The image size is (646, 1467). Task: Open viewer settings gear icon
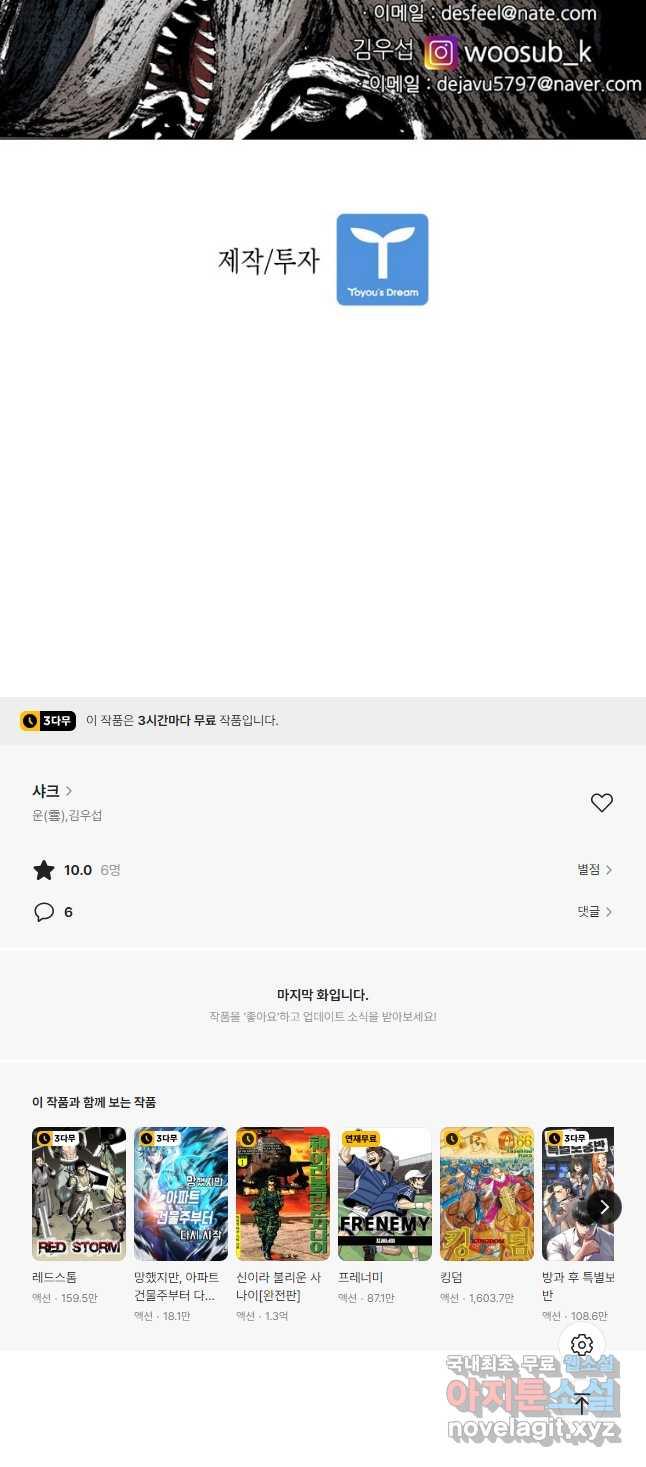[x=582, y=1345]
